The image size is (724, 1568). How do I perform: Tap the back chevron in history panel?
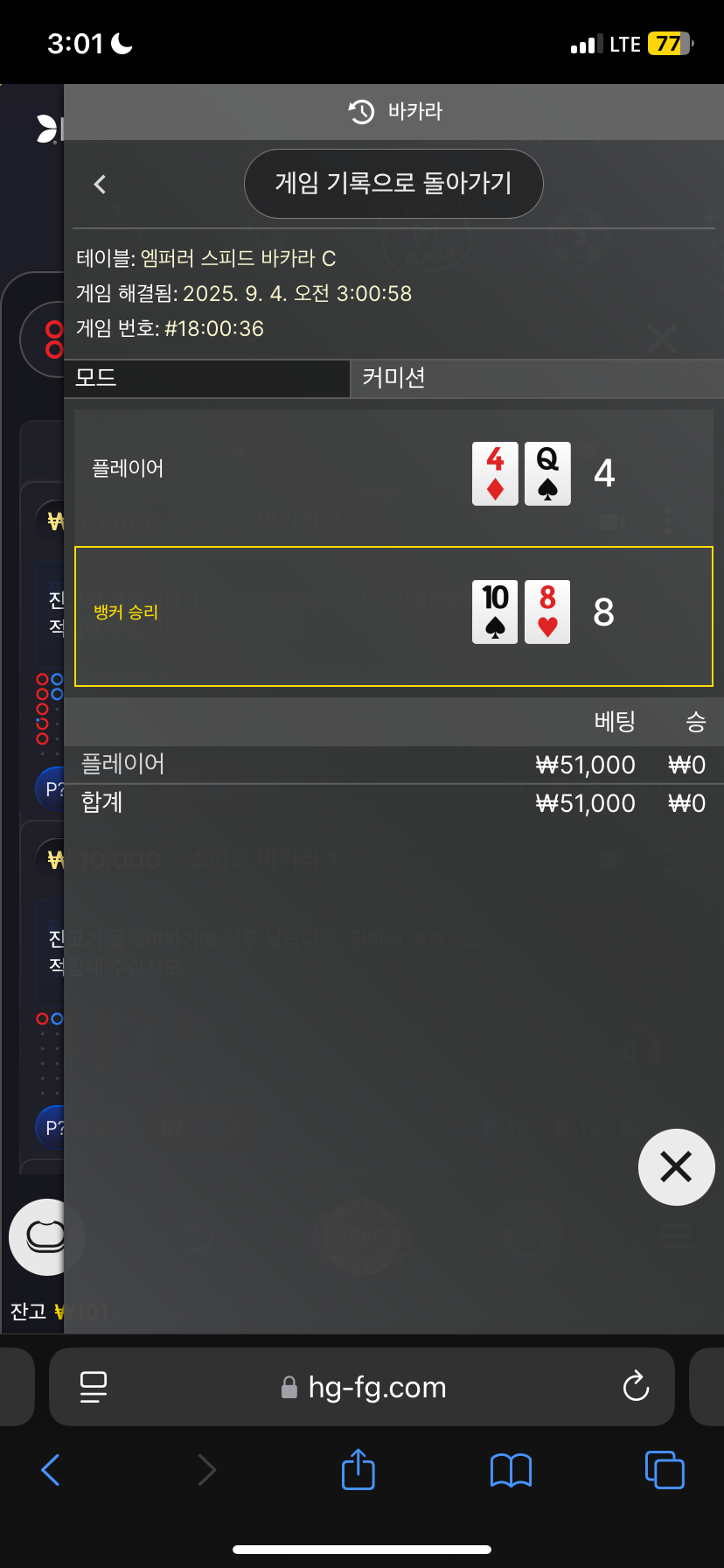coord(100,184)
